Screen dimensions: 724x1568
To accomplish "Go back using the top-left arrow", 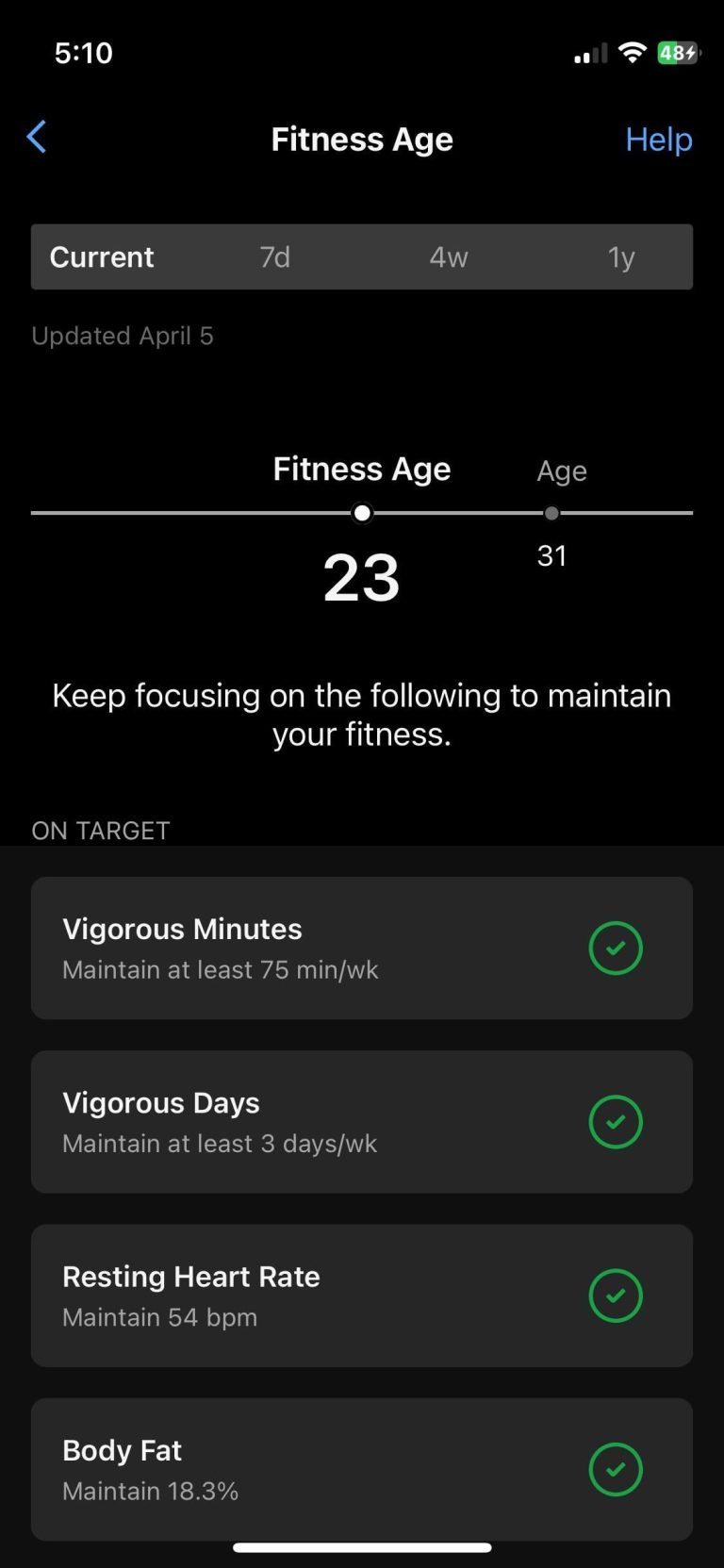I will coord(37,138).
